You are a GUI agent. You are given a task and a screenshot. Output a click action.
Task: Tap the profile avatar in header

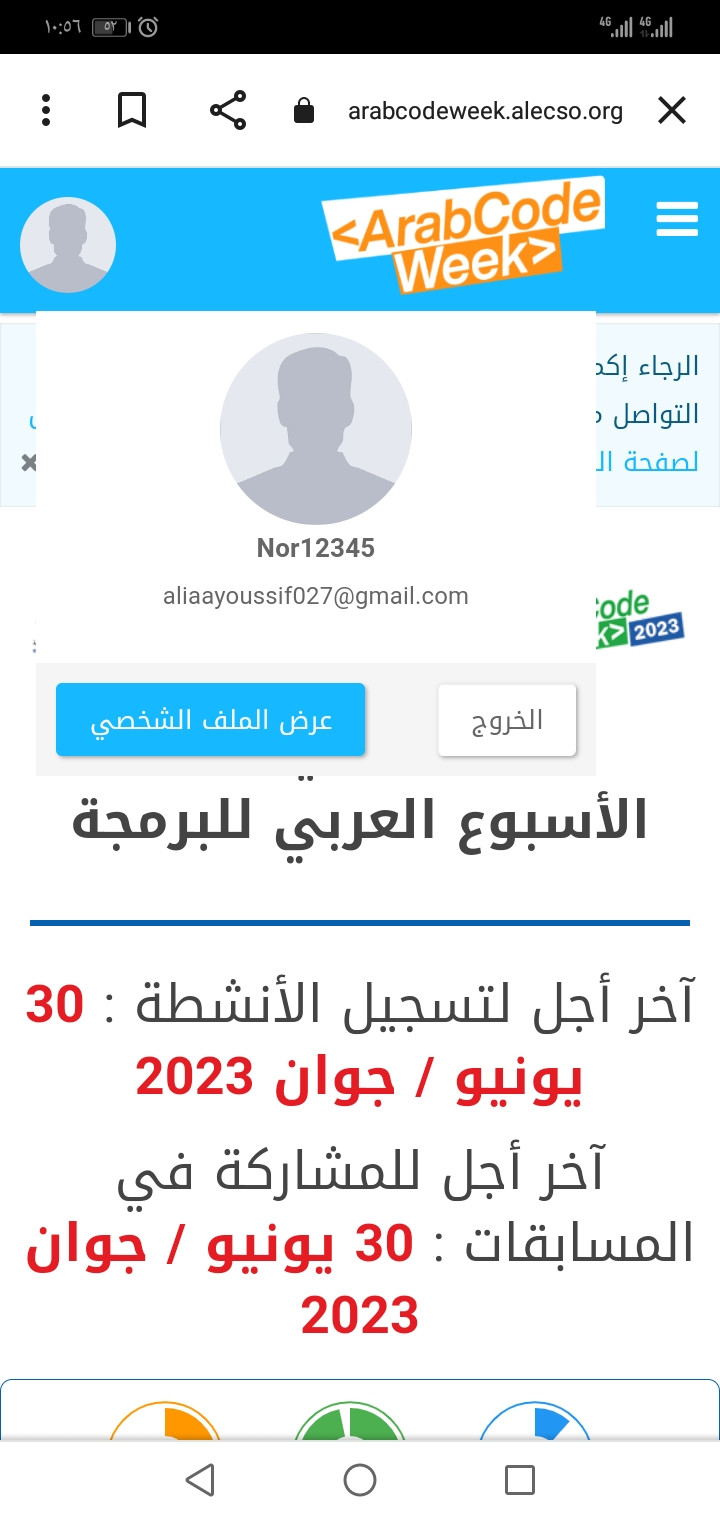point(68,245)
